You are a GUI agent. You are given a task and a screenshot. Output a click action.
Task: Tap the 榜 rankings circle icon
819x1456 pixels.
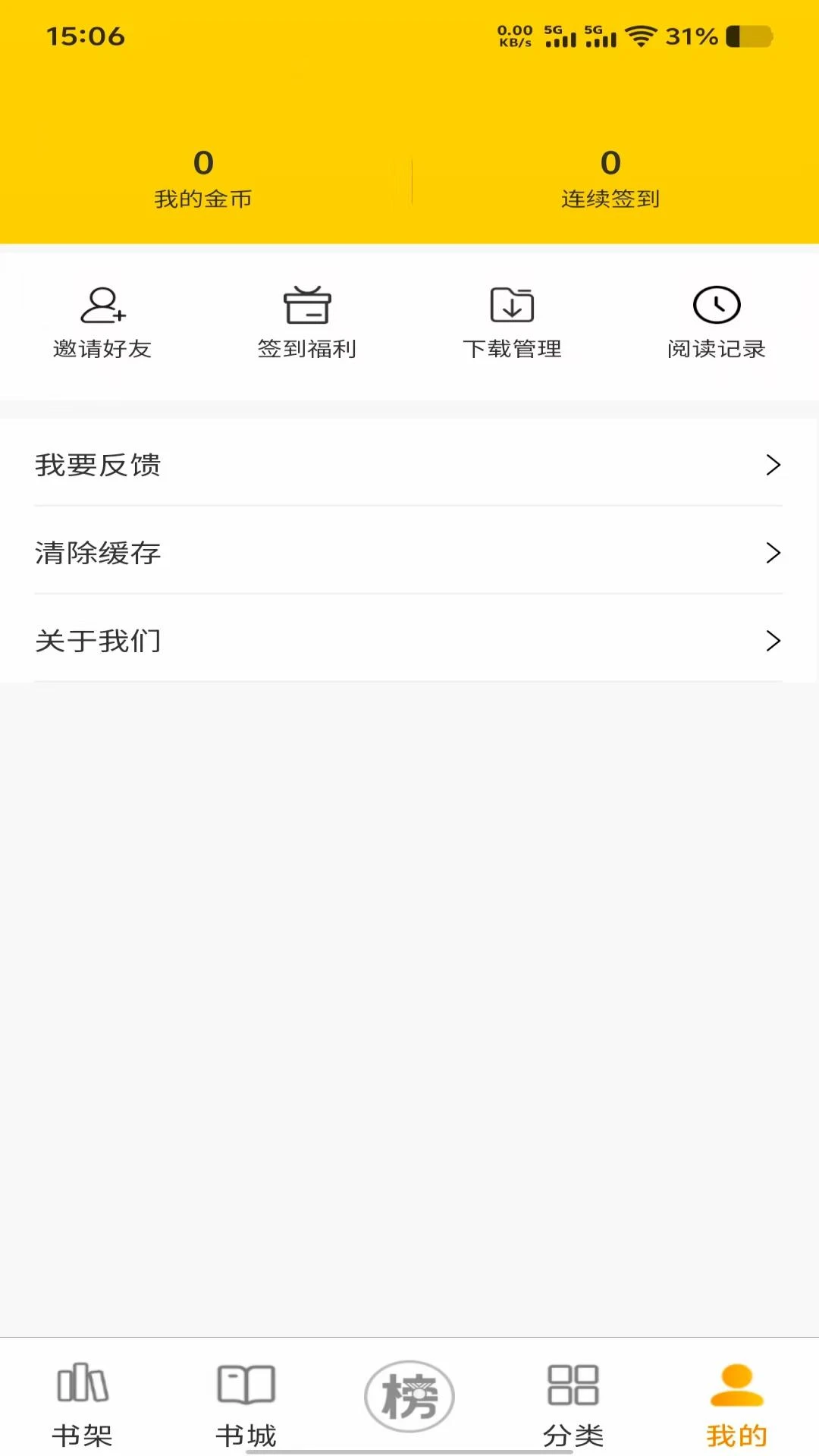click(x=409, y=1395)
